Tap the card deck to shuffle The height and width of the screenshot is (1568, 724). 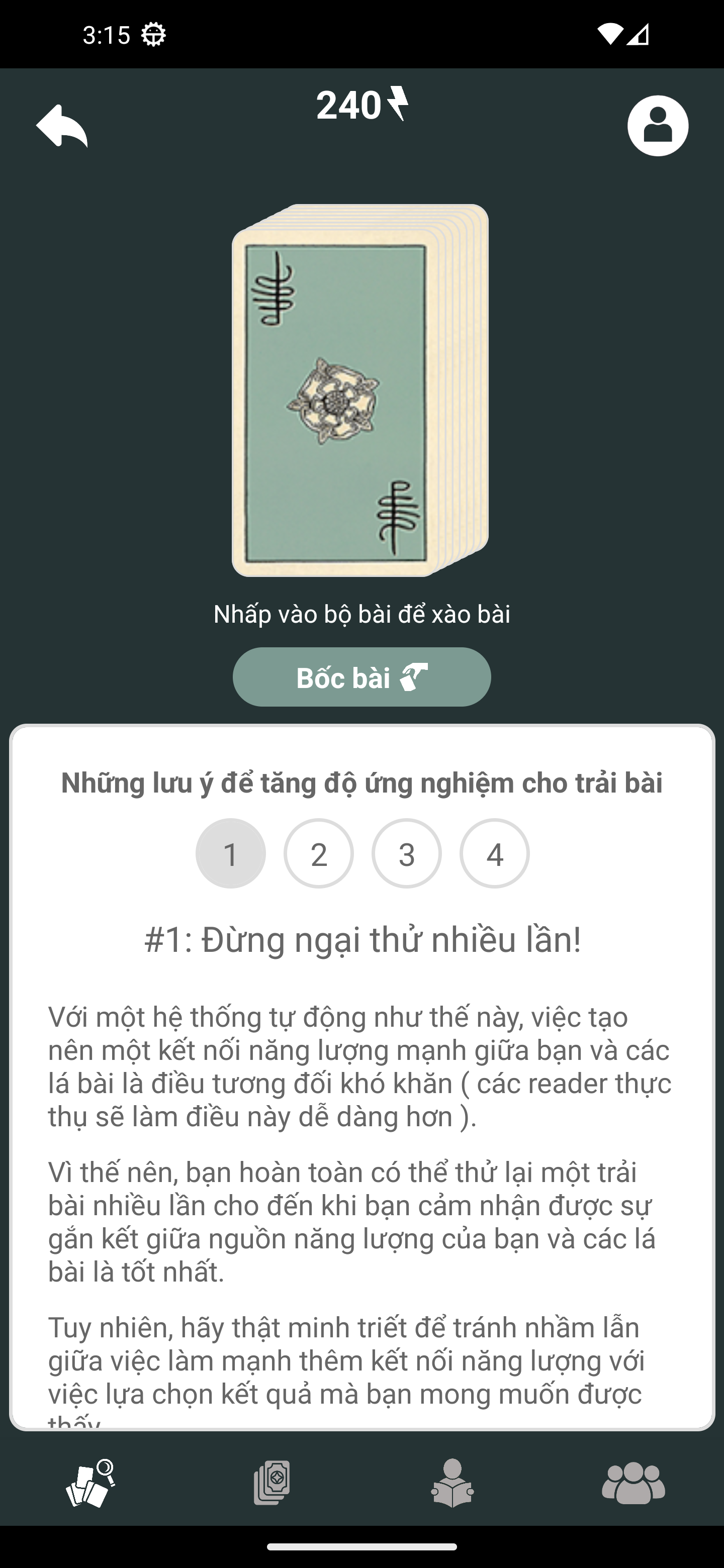click(359, 390)
